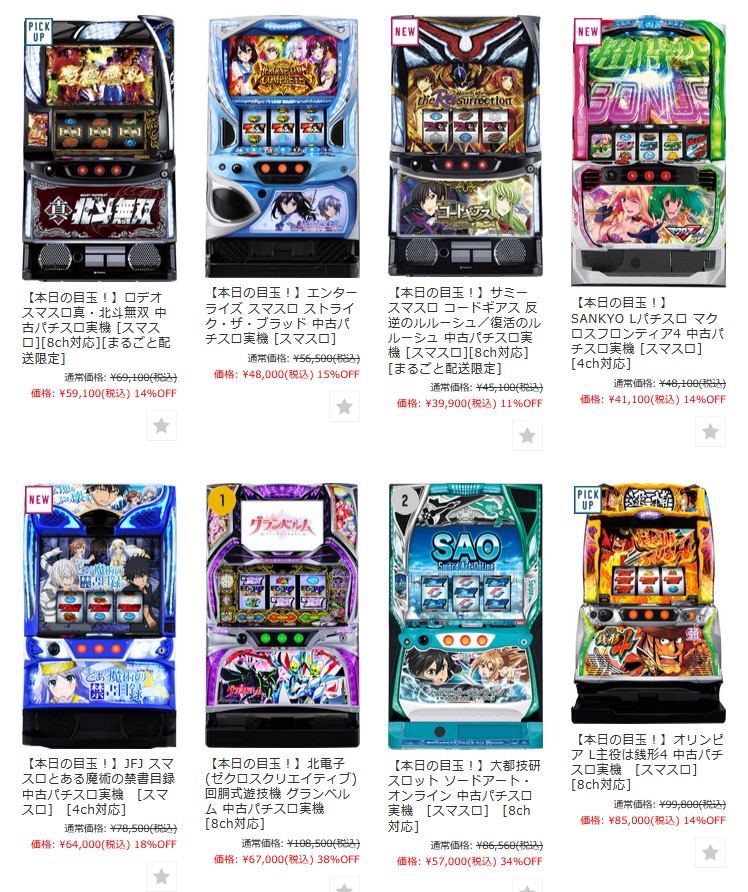Open the マクロスフロンティア4 slot machine product

[648, 150]
